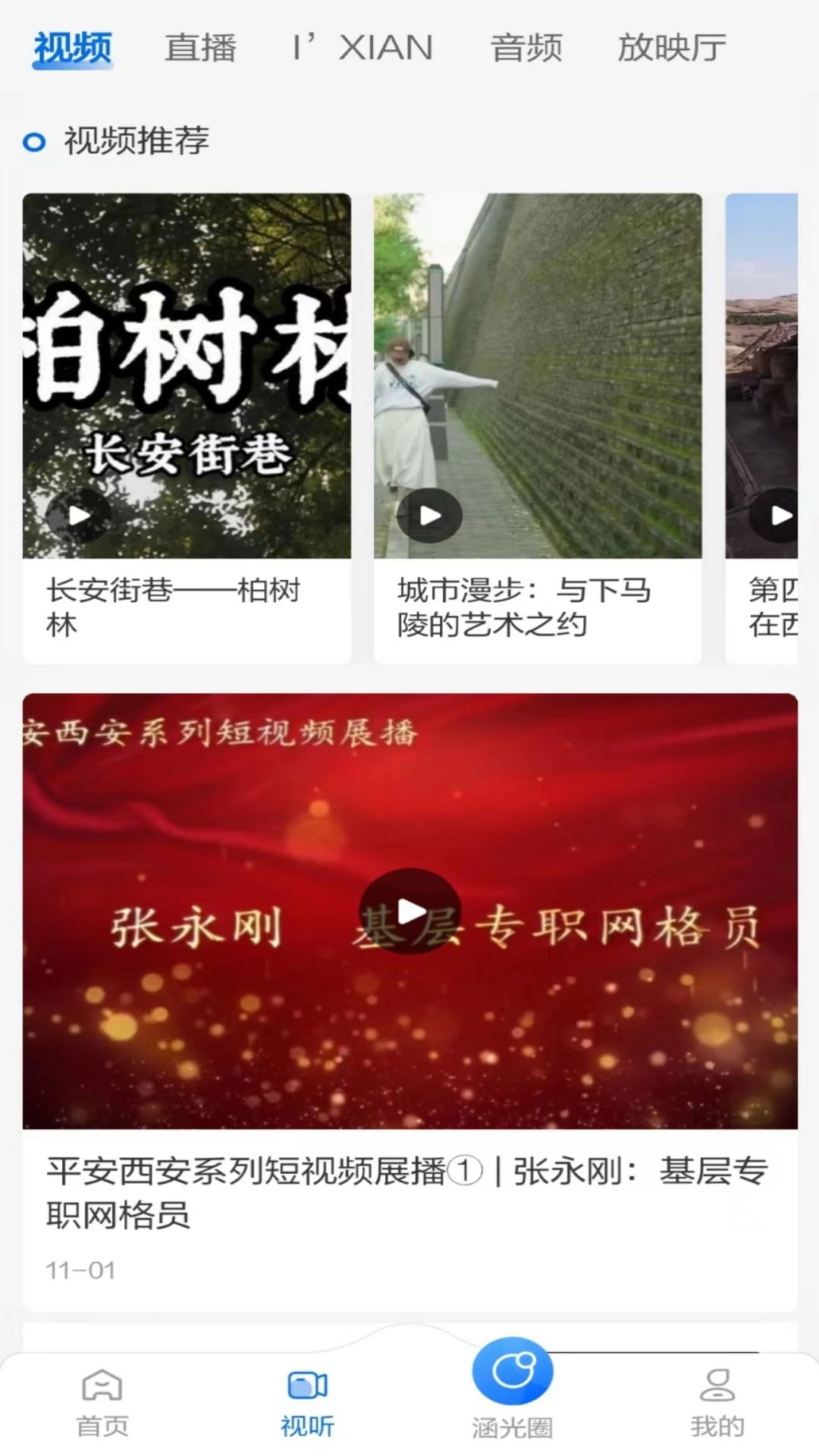Screen dimensions: 819x1456
Task: Switch to the 音频 tab
Action: click(526, 47)
